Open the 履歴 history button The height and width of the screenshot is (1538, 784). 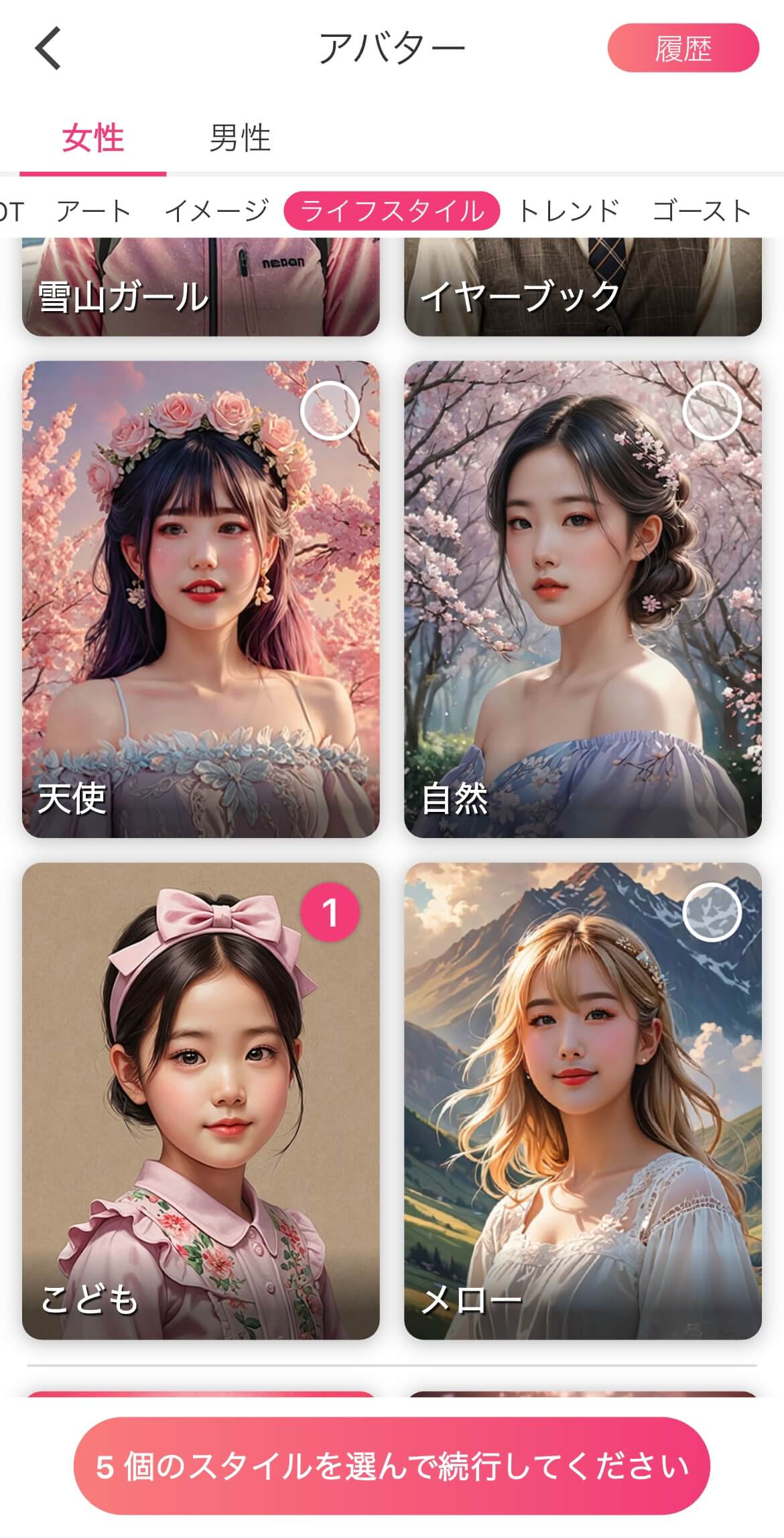(x=682, y=48)
